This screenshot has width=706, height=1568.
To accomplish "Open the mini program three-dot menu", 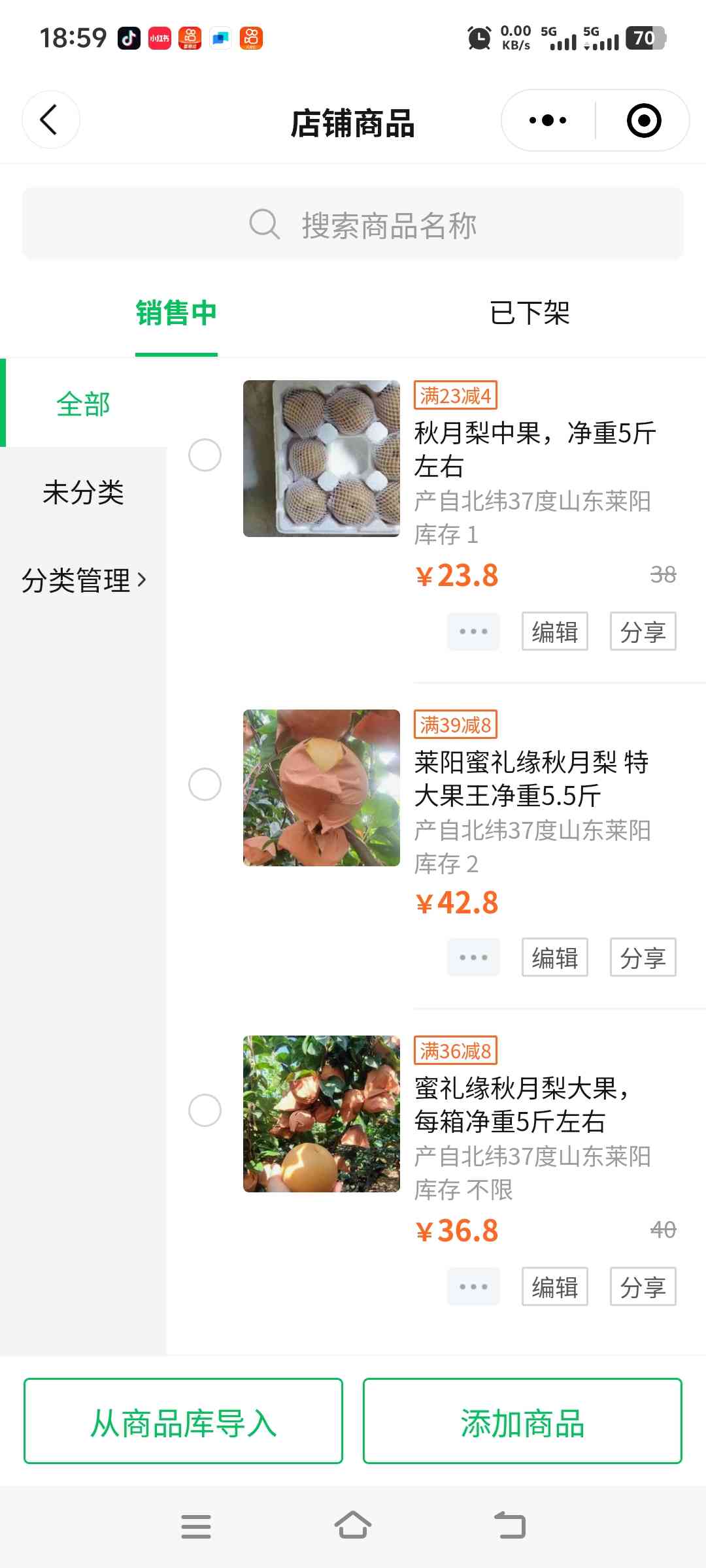I will tap(548, 120).
